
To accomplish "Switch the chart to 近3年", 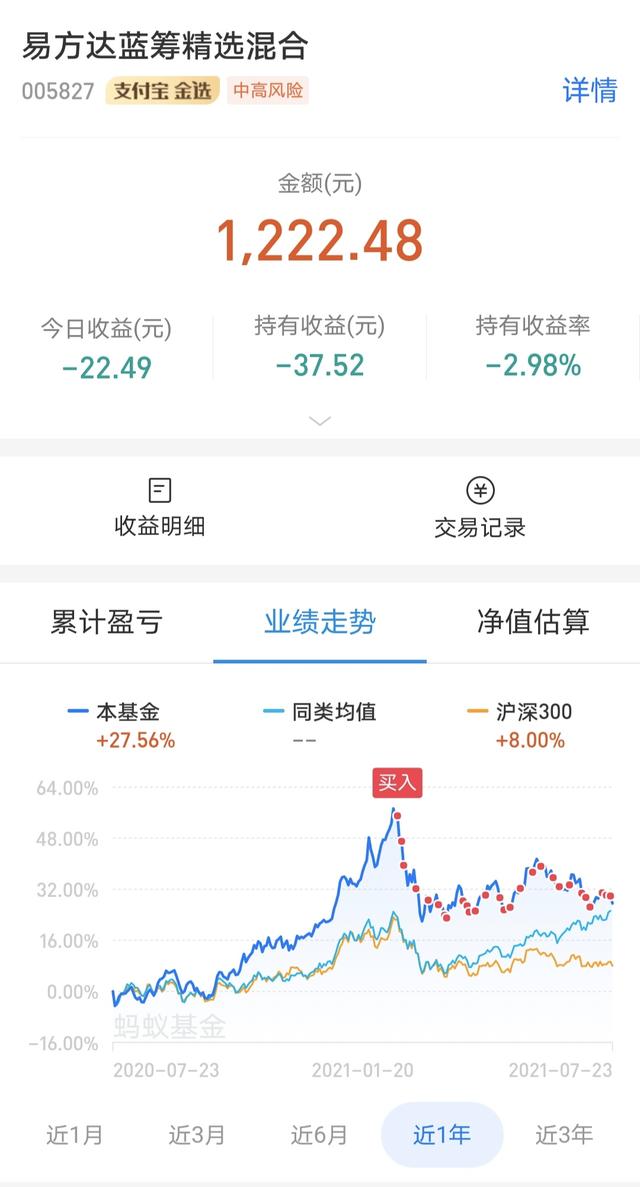I will point(564,1135).
